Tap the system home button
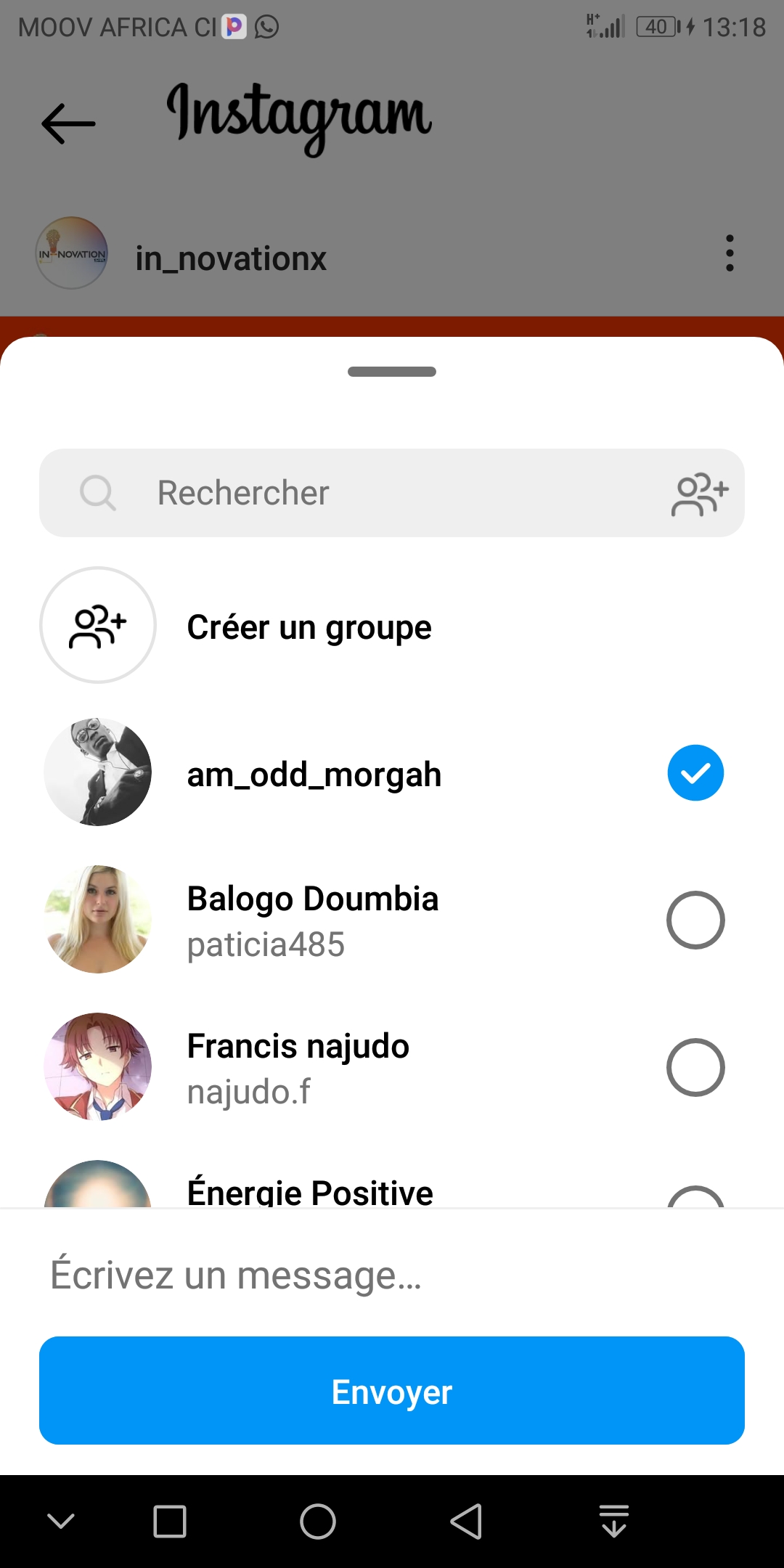Viewport: 784px width, 1568px height. click(318, 1522)
